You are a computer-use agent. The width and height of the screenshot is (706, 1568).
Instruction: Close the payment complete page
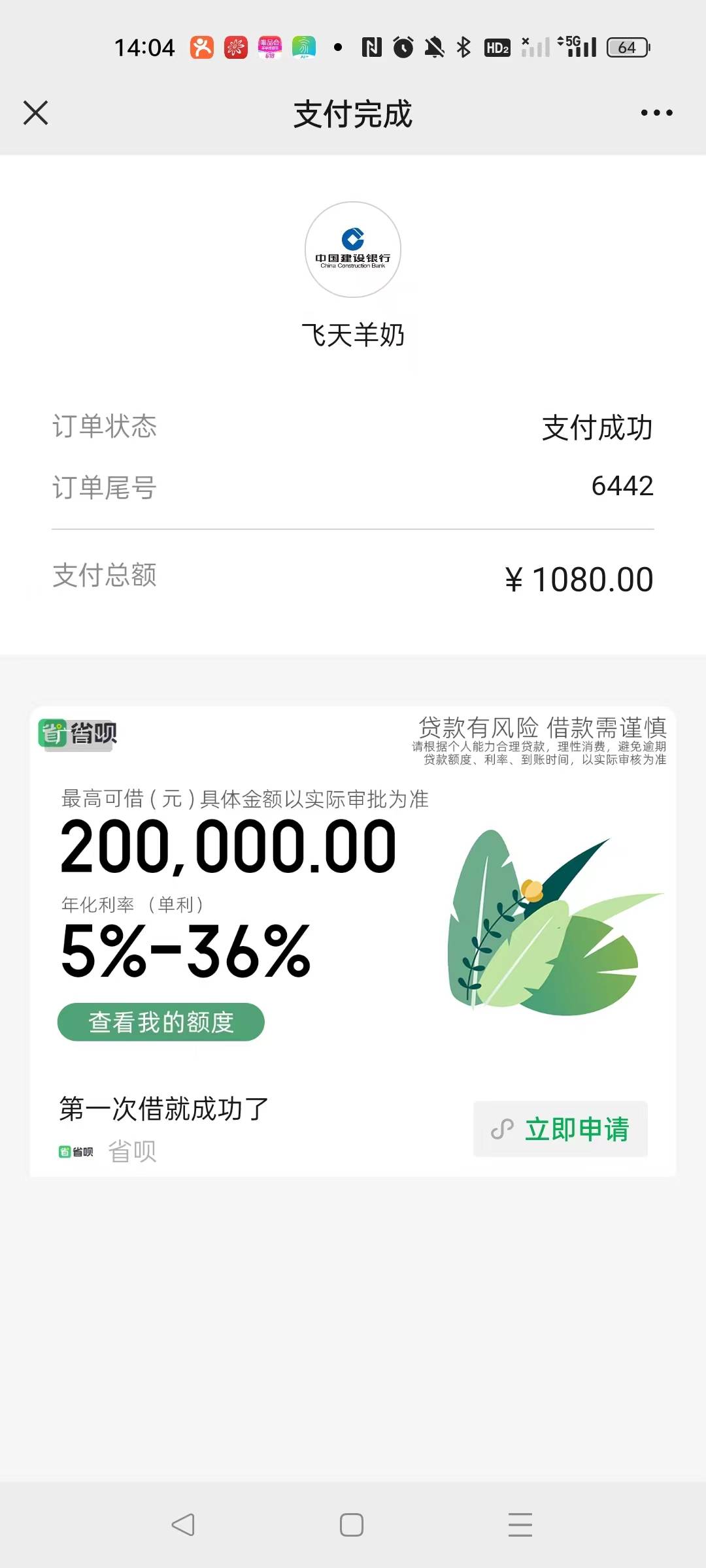click(36, 112)
